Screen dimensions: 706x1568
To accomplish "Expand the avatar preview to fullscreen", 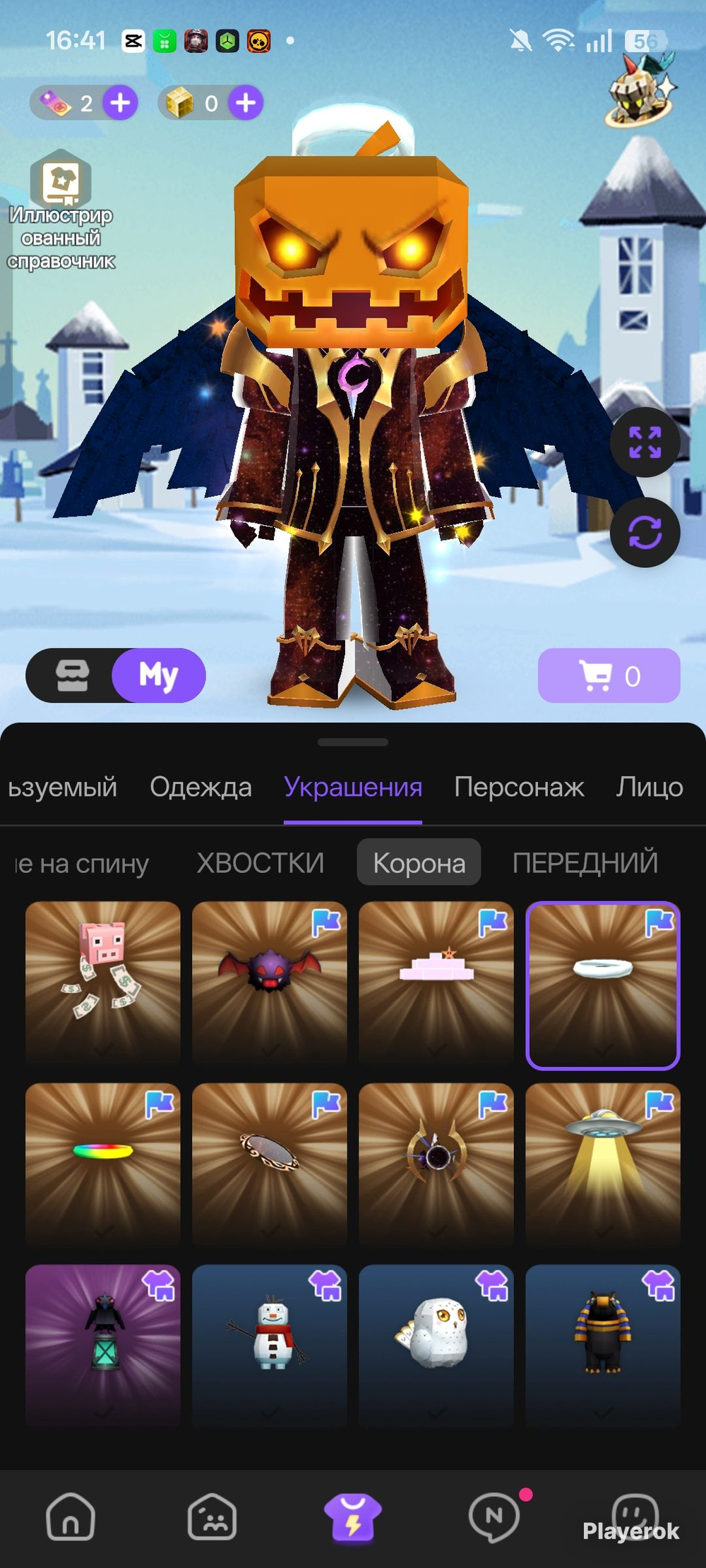I will (x=645, y=442).
